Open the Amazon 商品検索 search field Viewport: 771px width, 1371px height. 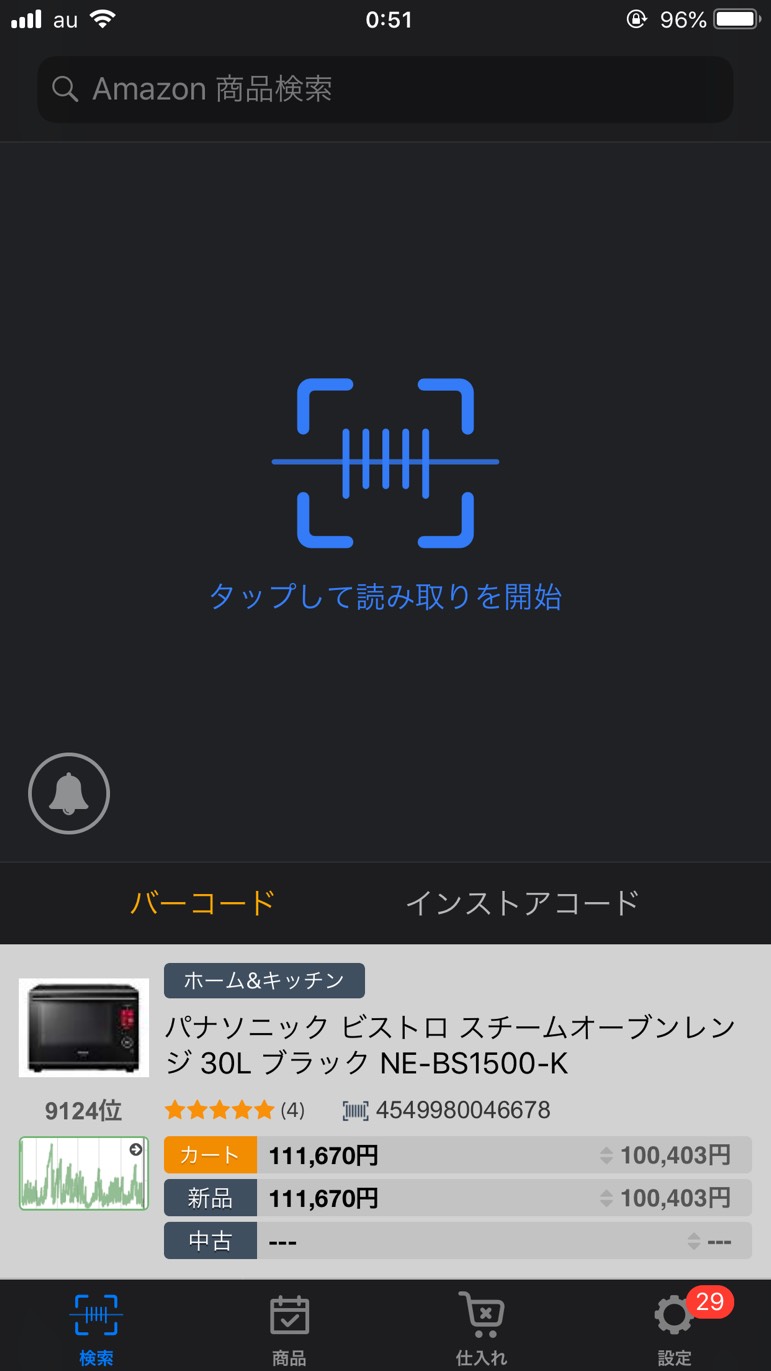pyautogui.click(x=385, y=90)
